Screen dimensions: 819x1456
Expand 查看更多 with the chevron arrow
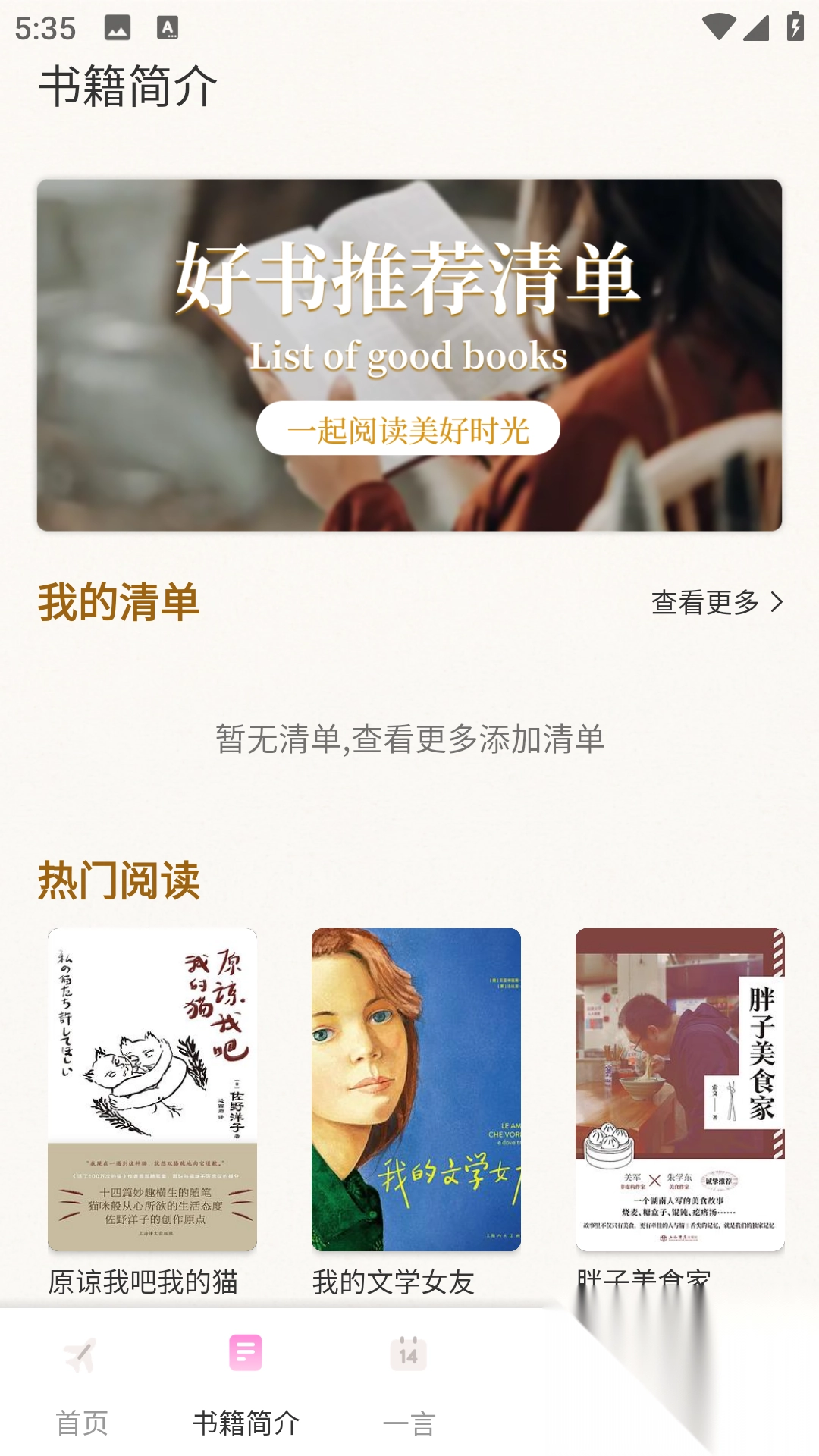pos(777,604)
